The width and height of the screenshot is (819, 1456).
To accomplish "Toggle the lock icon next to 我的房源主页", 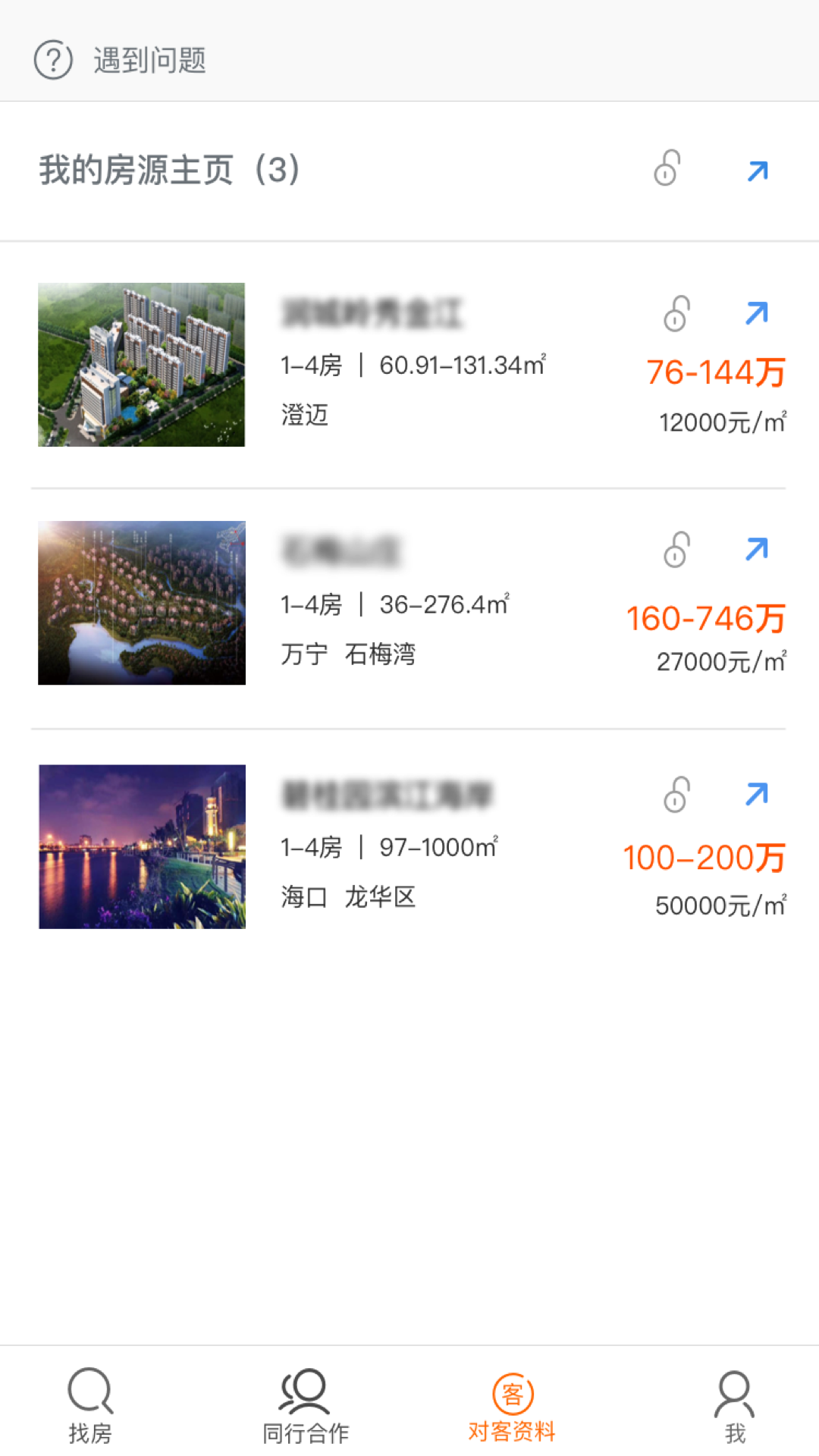I will click(666, 171).
